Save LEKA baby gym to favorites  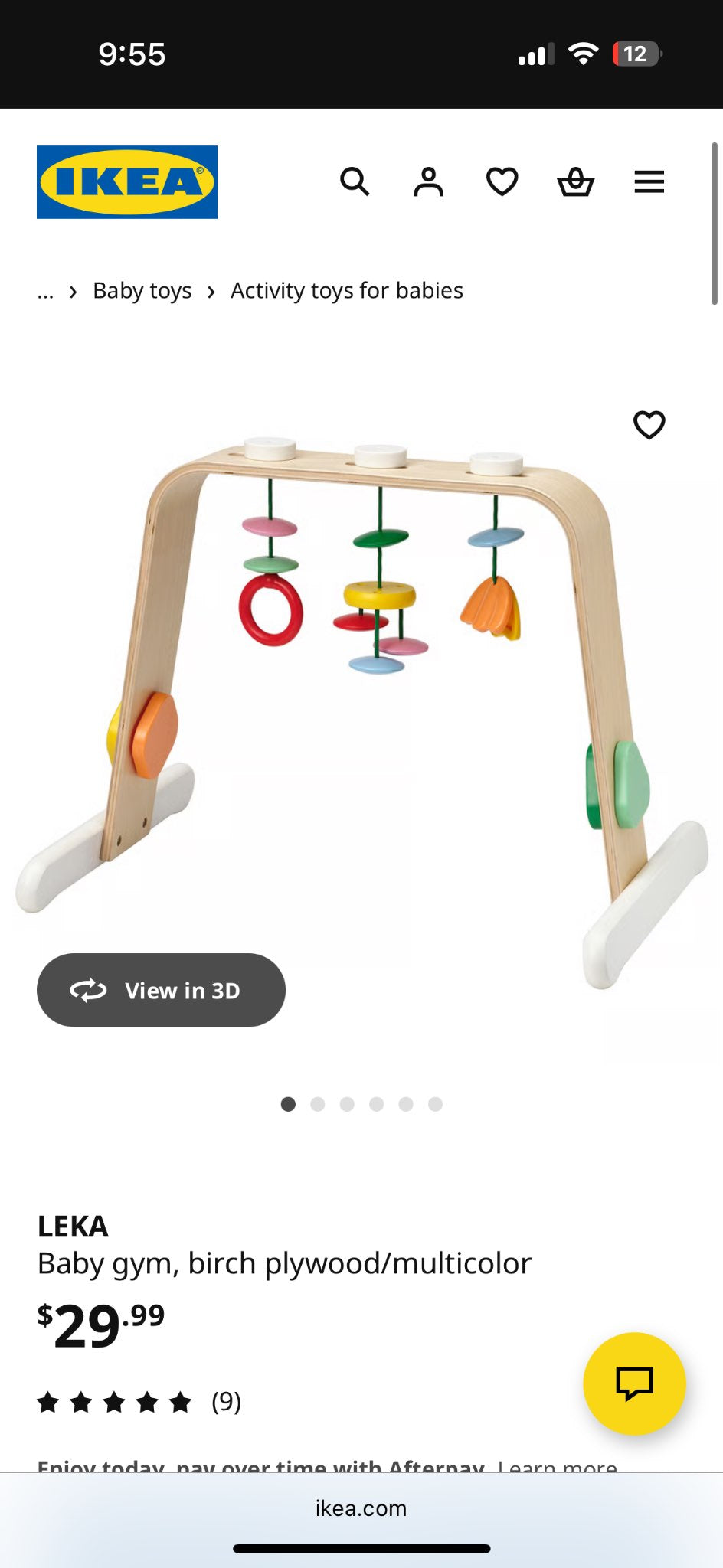[x=649, y=425]
